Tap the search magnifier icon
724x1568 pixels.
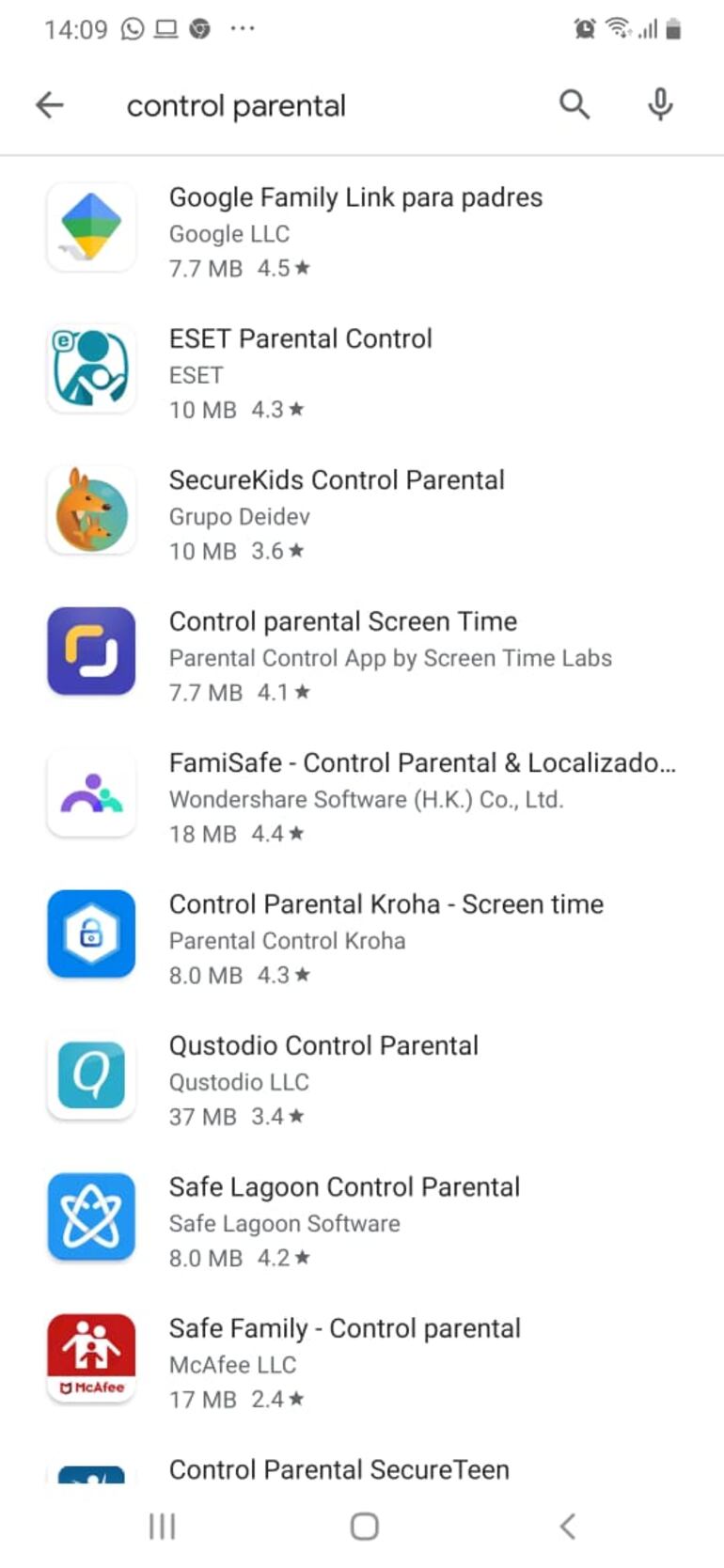[x=574, y=104]
